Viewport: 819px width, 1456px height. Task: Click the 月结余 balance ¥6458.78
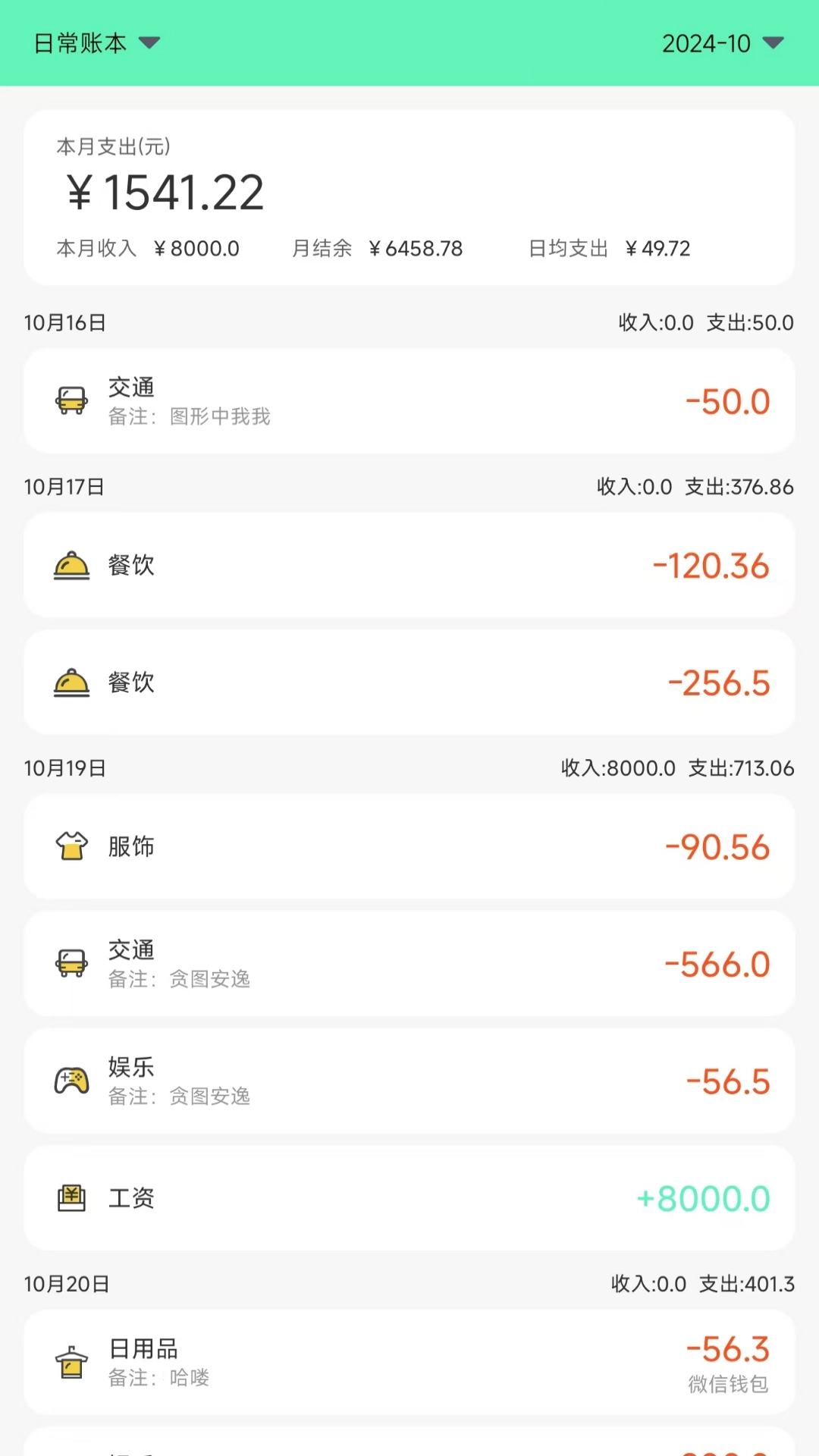point(416,248)
